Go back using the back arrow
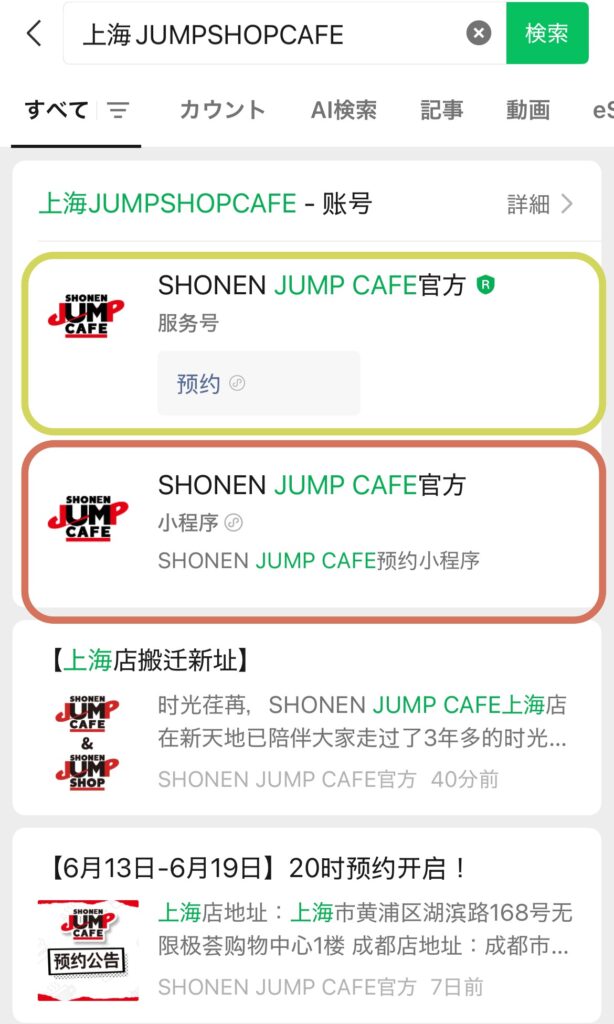The width and height of the screenshot is (614, 1024). coord(34,33)
